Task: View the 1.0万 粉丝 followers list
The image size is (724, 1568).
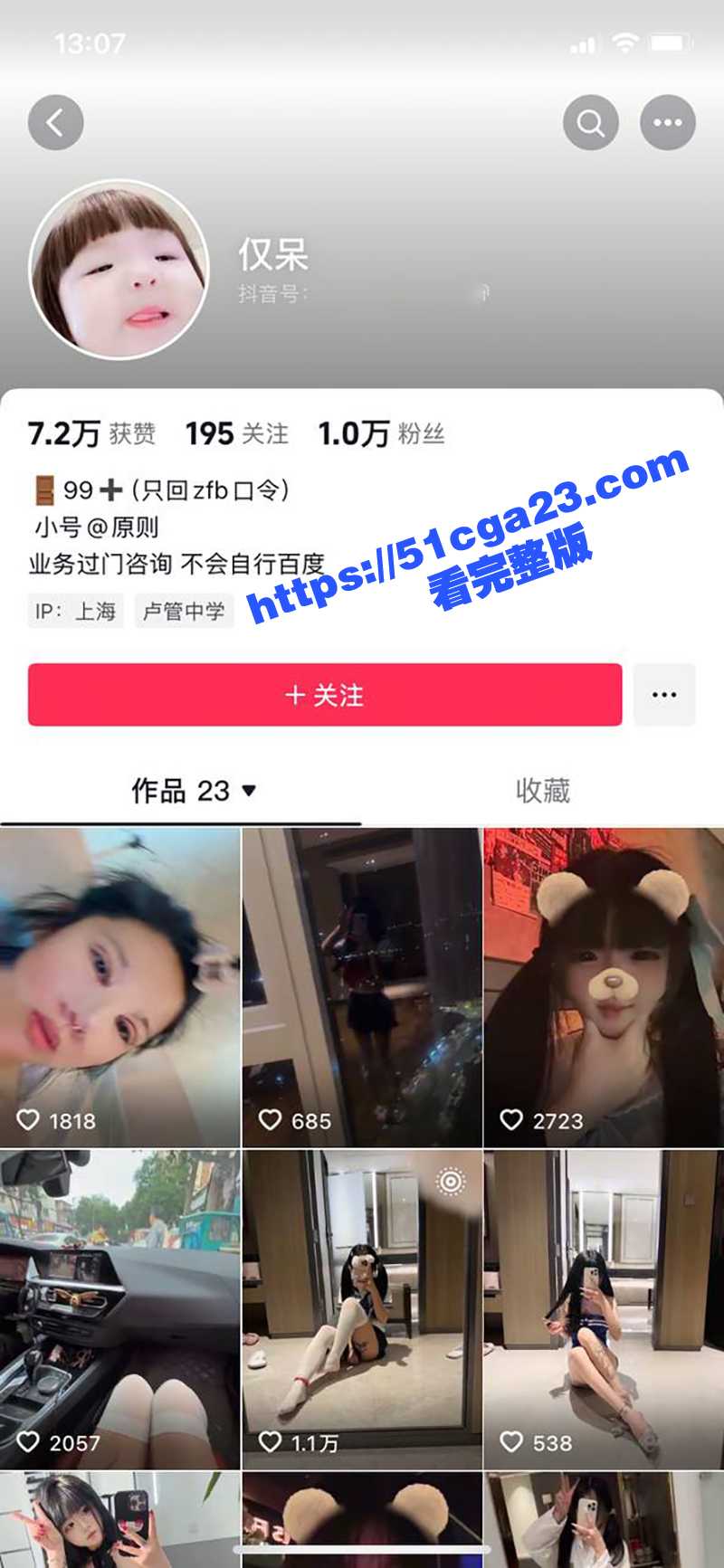Action: pos(381,434)
